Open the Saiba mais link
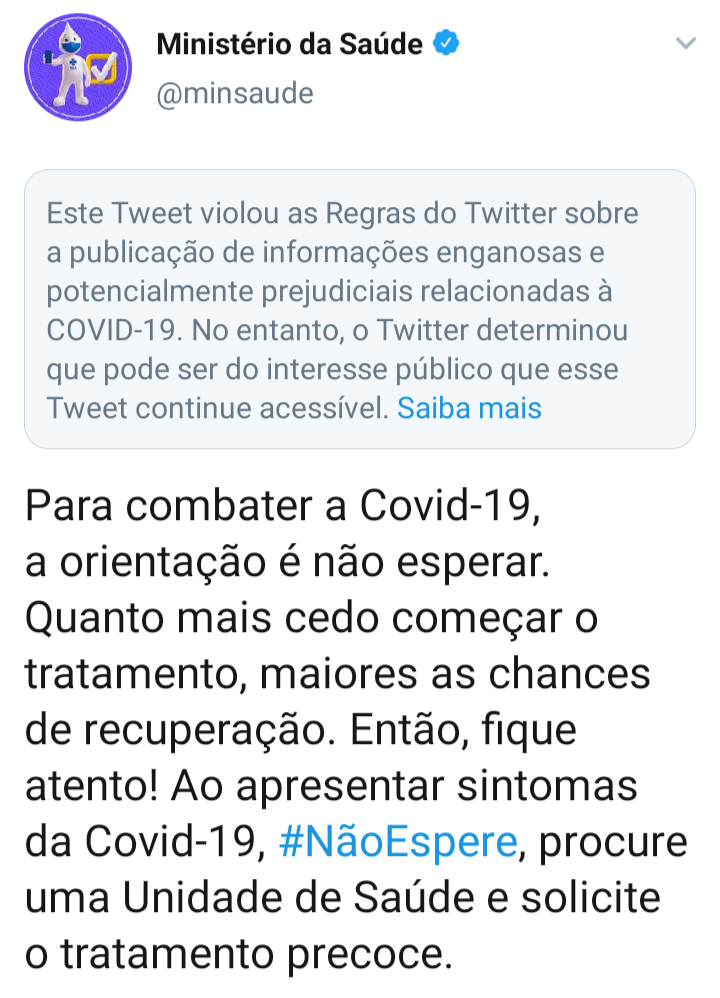This screenshot has width=720, height=998. pyautogui.click(x=469, y=408)
